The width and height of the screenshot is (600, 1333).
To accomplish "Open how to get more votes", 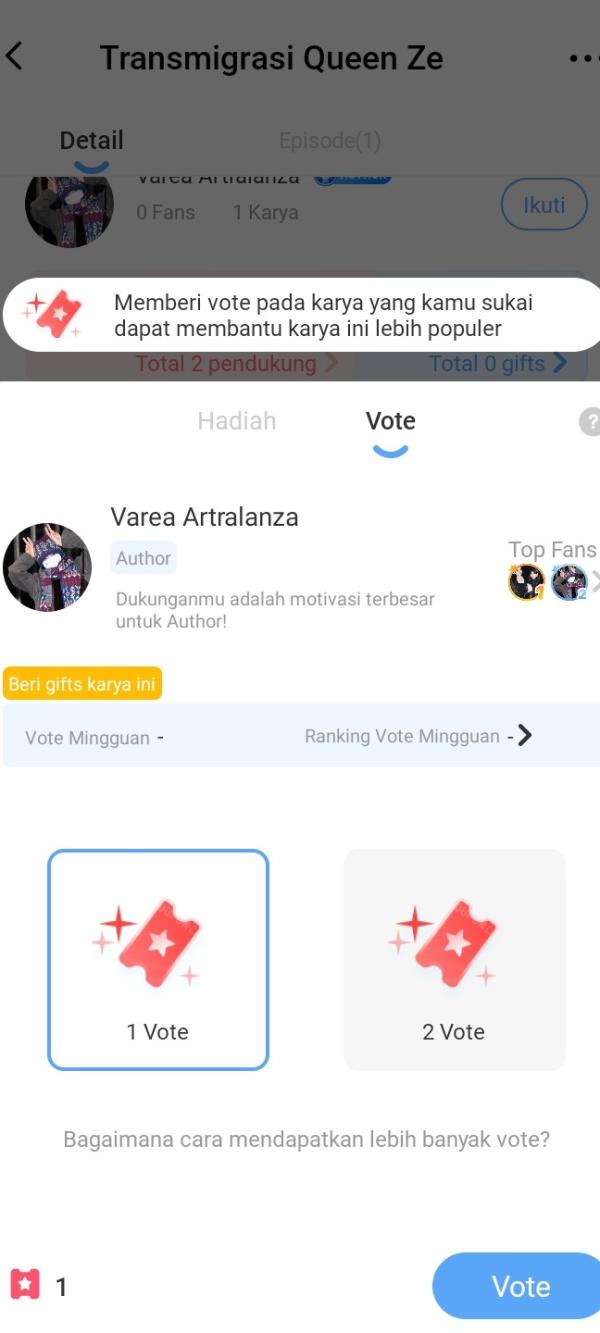I will click(x=306, y=1139).
